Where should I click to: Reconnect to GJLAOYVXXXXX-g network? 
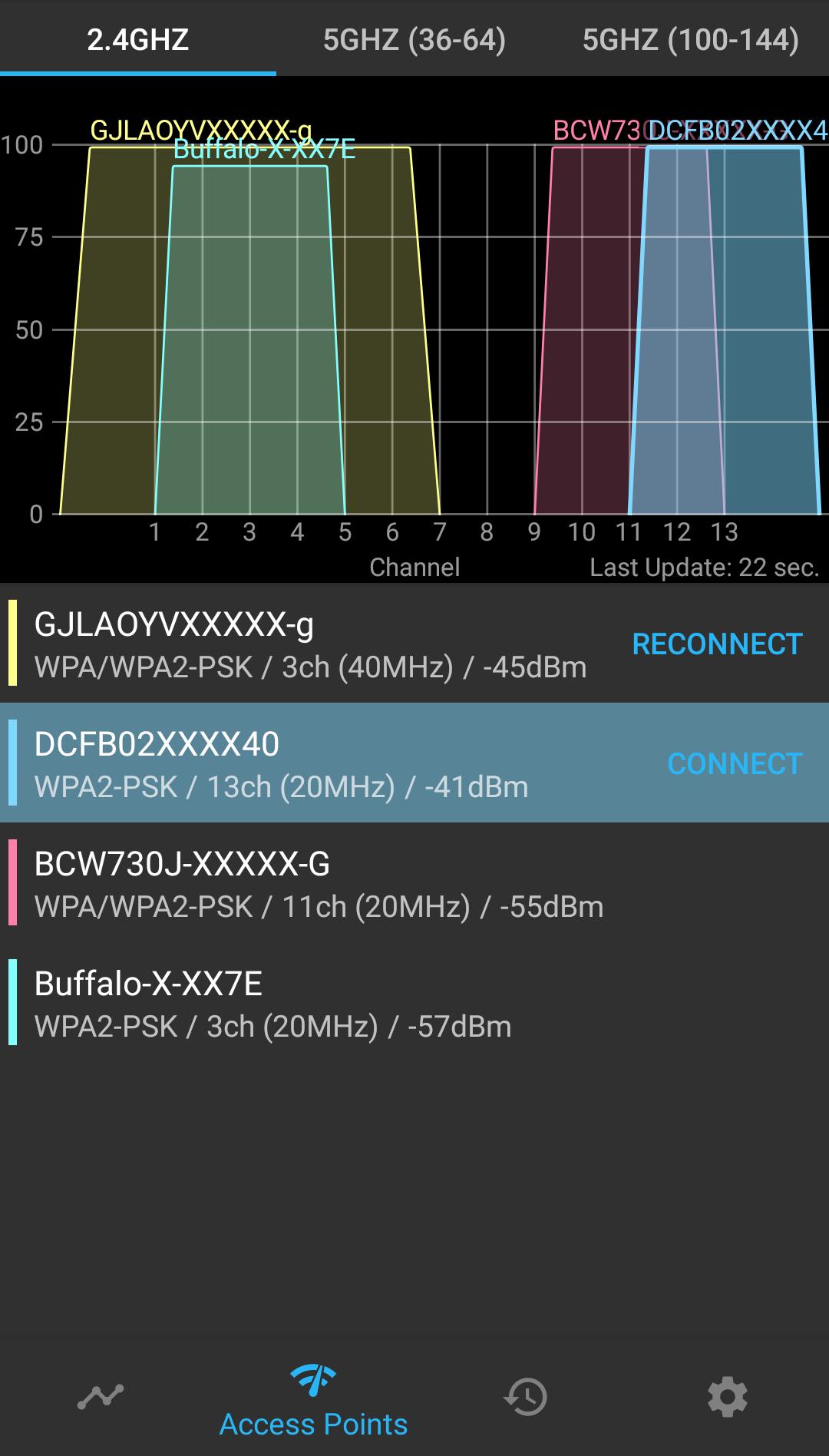click(717, 644)
